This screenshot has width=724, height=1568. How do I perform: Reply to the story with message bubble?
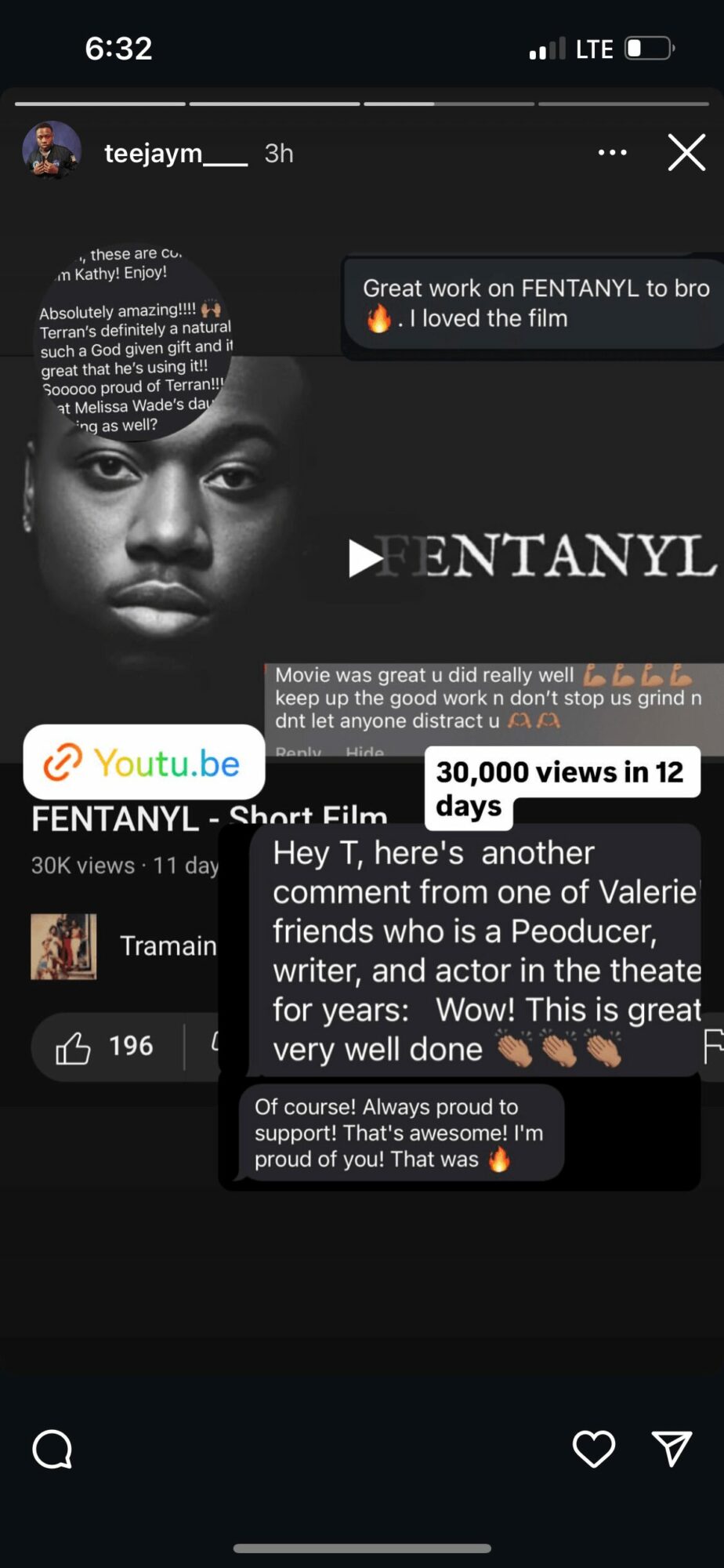click(x=52, y=1449)
